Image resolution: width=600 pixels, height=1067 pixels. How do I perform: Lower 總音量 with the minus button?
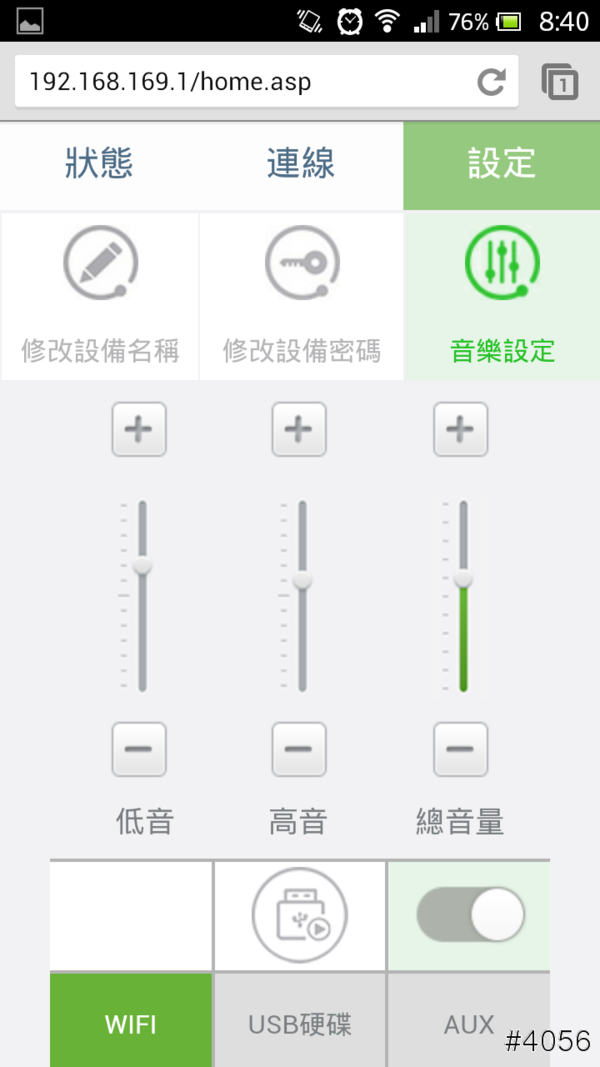[460, 749]
